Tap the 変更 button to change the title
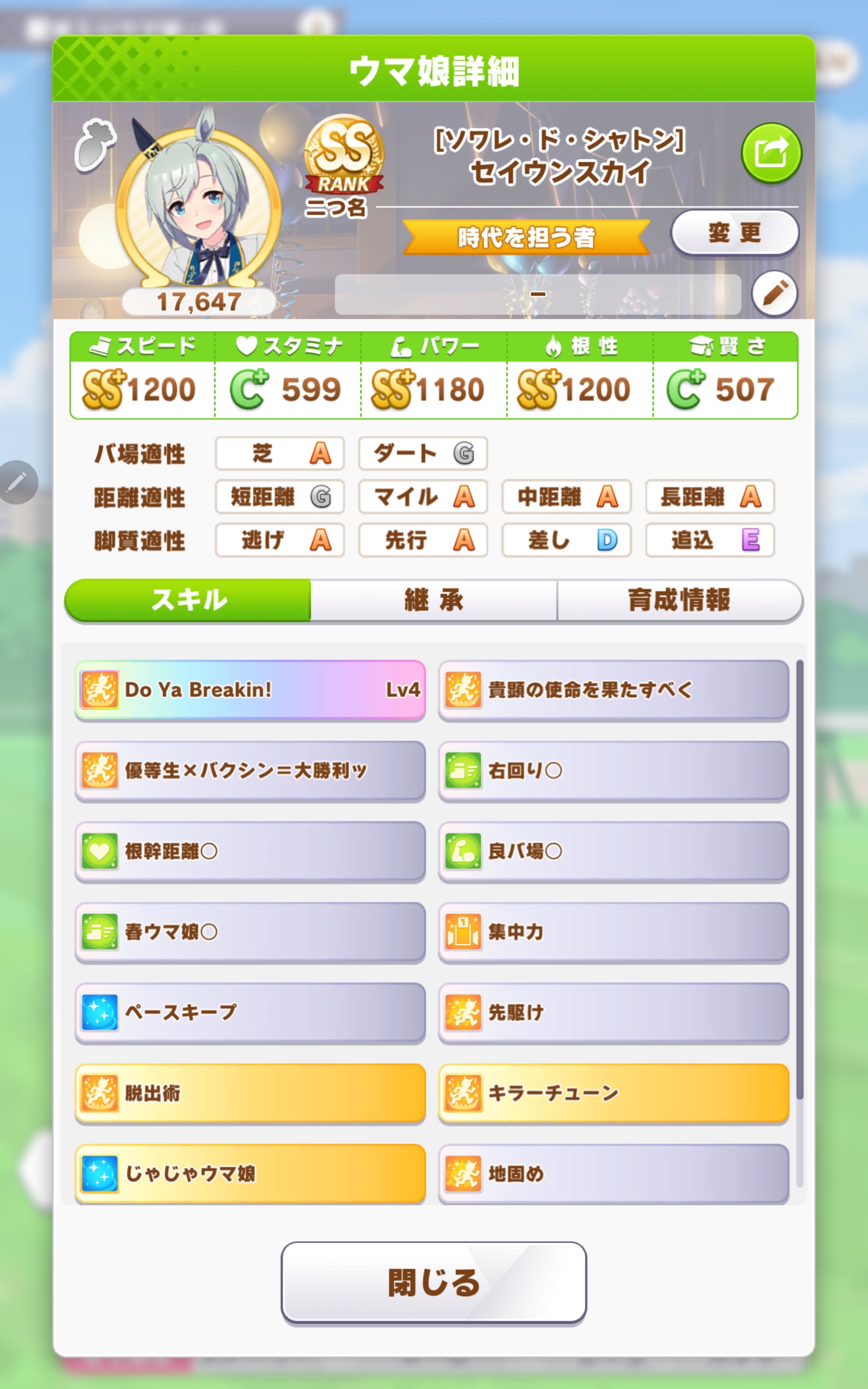Image resolution: width=868 pixels, height=1389 pixels. pyautogui.click(x=734, y=233)
